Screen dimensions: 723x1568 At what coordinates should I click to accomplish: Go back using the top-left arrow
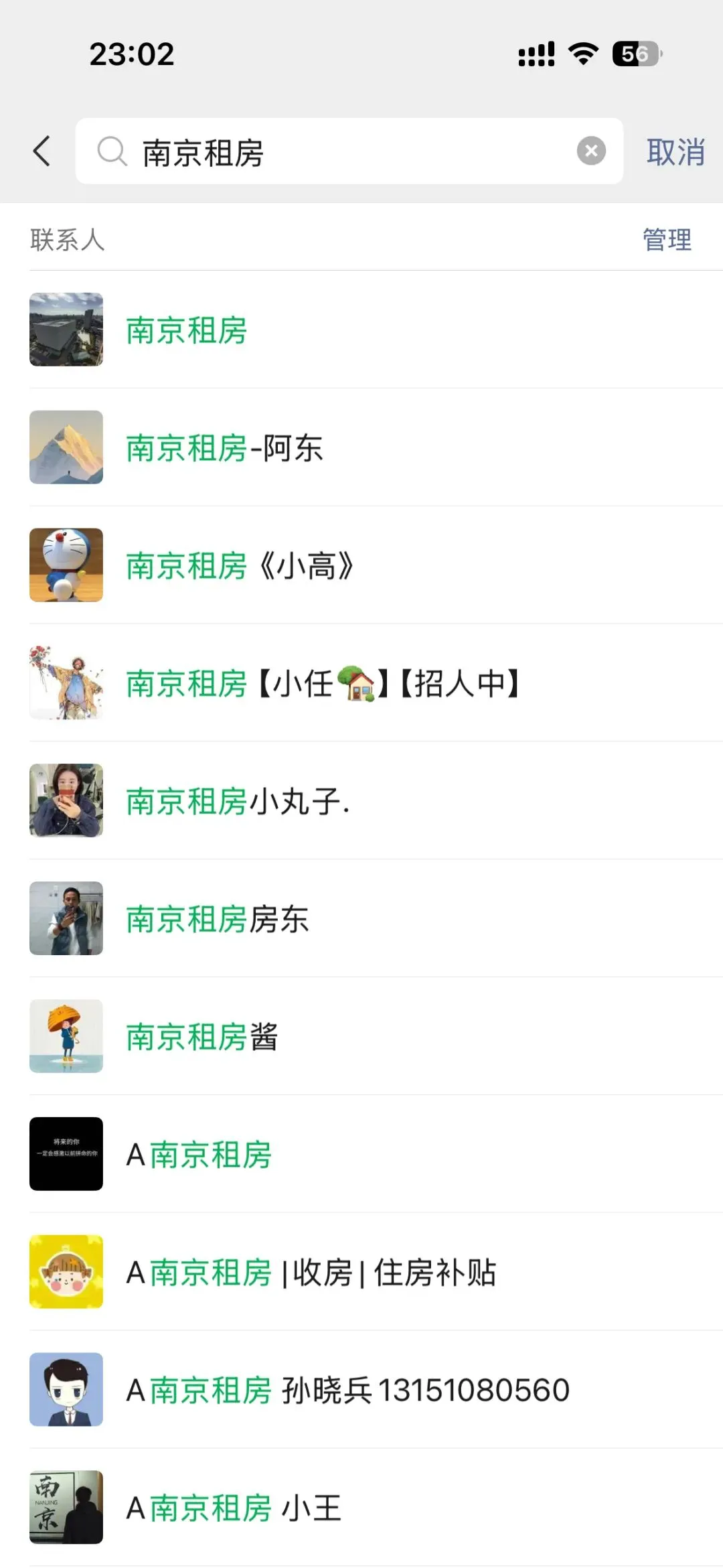(x=42, y=151)
